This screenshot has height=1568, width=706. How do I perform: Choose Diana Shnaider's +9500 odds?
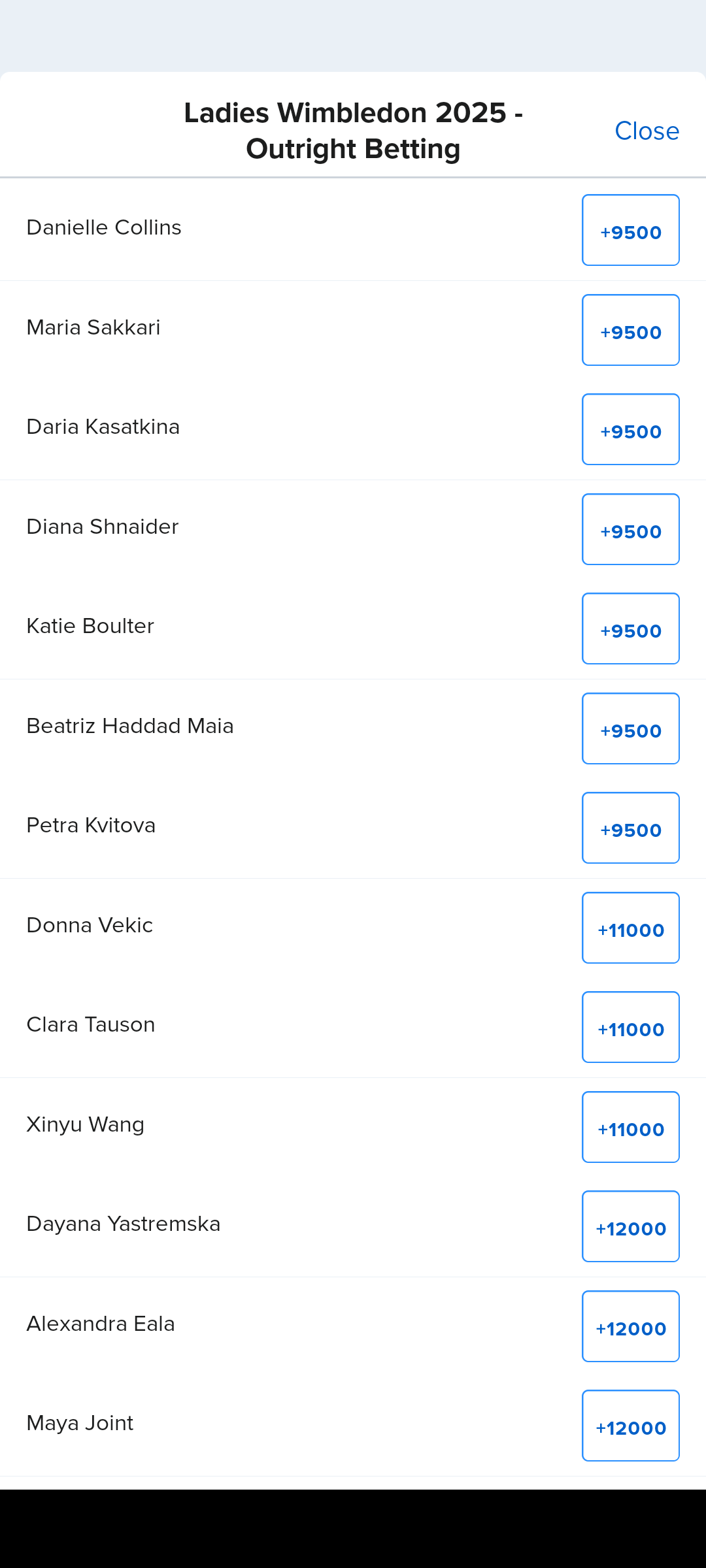pos(630,530)
